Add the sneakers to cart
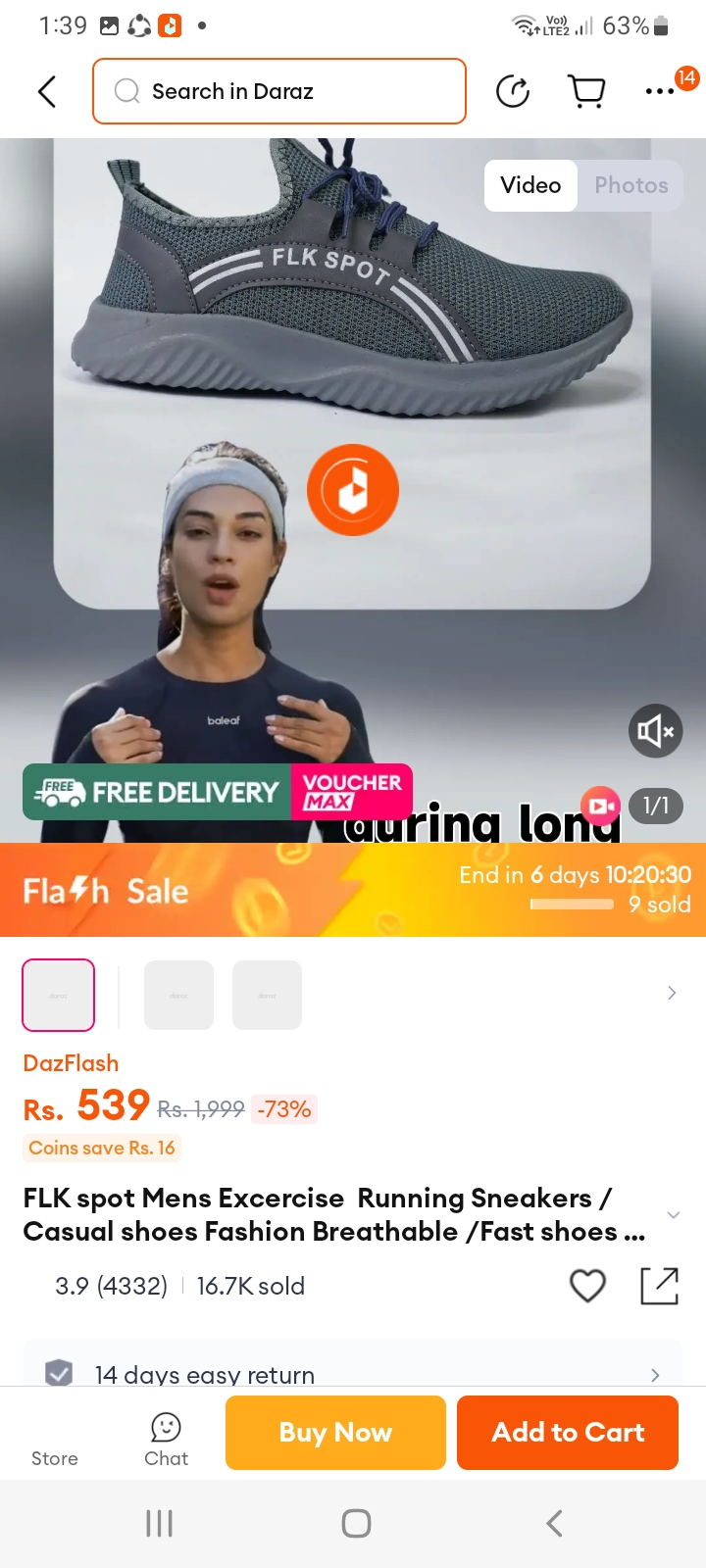 [x=568, y=1433]
